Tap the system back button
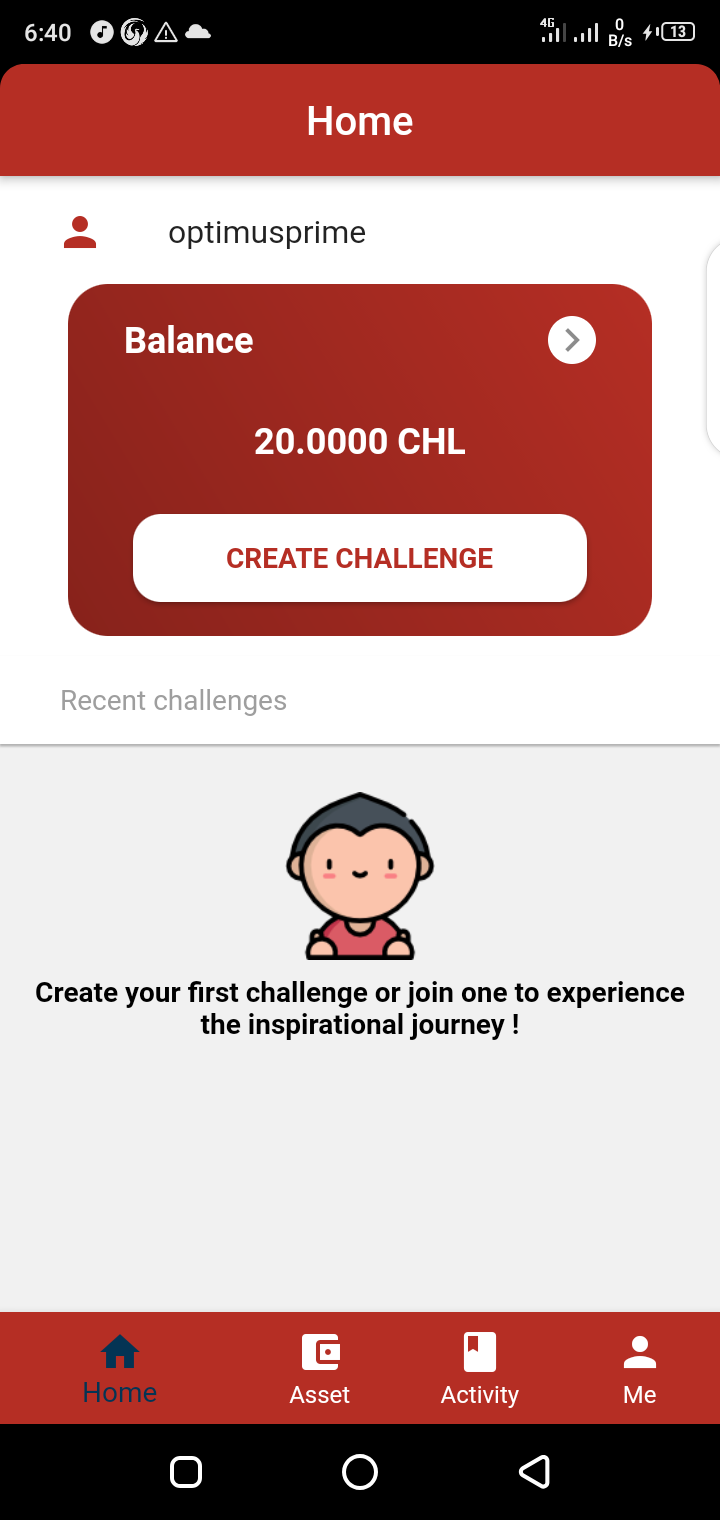720x1520 pixels. pos(534,1472)
